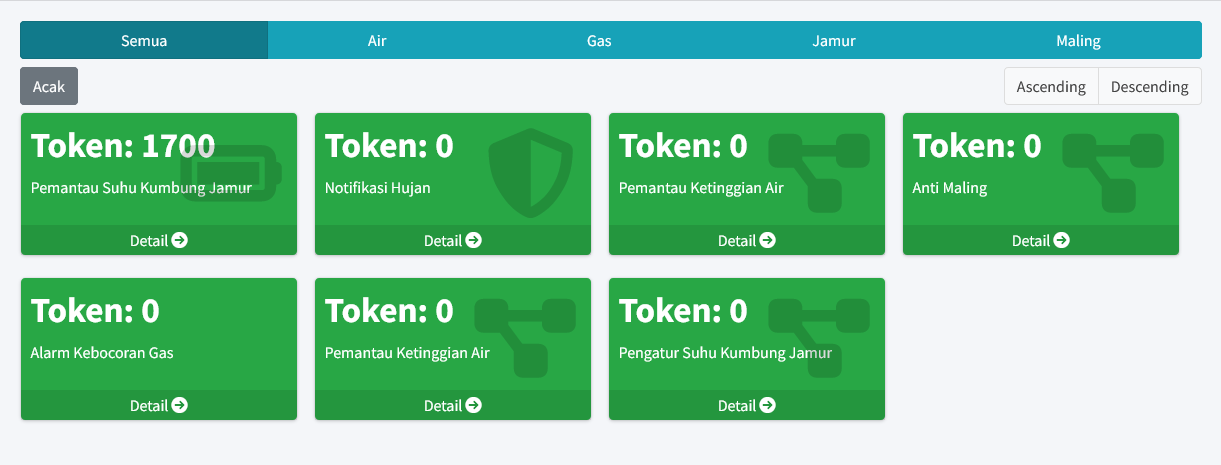Open Detail for Alarm Kebocoran Gas
This screenshot has height=465, width=1221.
(x=159, y=405)
